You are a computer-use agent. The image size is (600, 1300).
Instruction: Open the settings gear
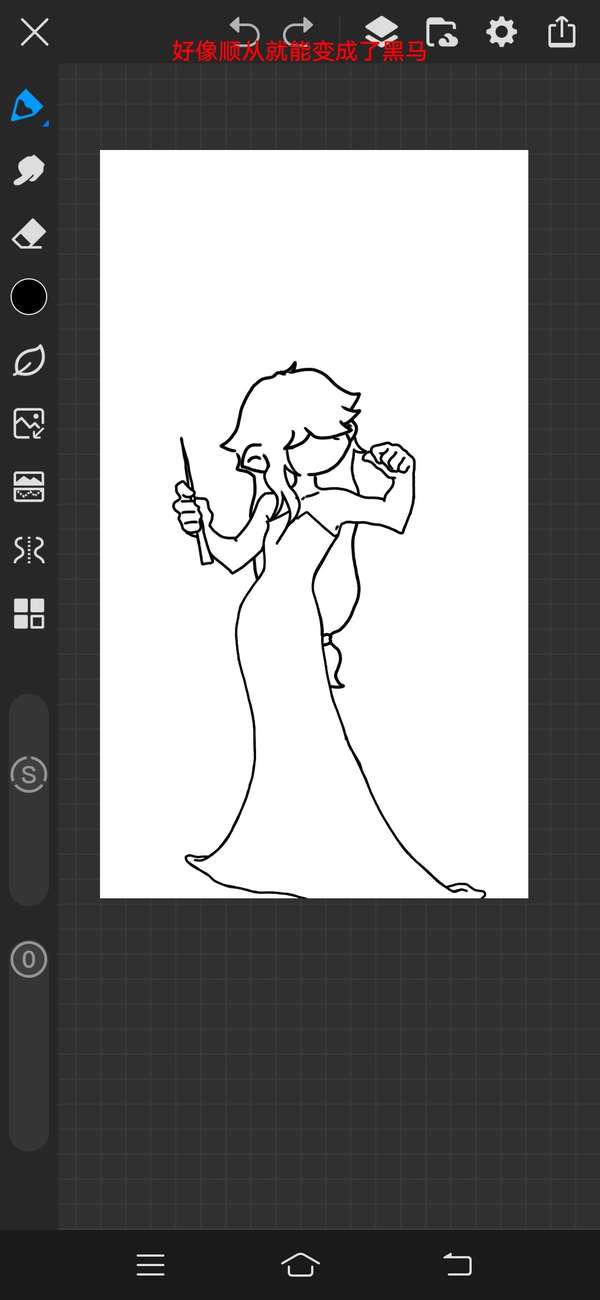click(x=501, y=32)
